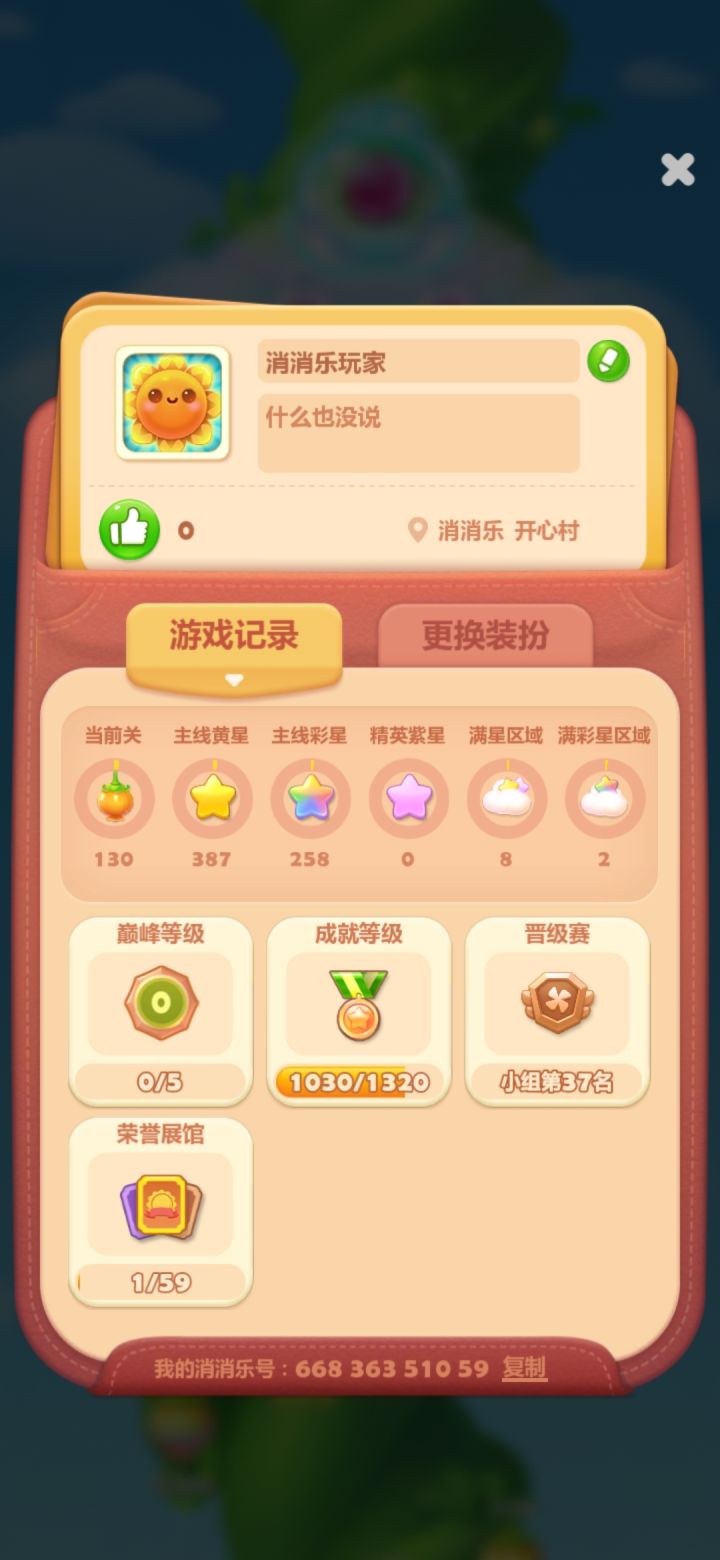Viewport: 720px width, 1560px height.
Task: Click the sunflower avatar portrait
Action: click(x=175, y=404)
